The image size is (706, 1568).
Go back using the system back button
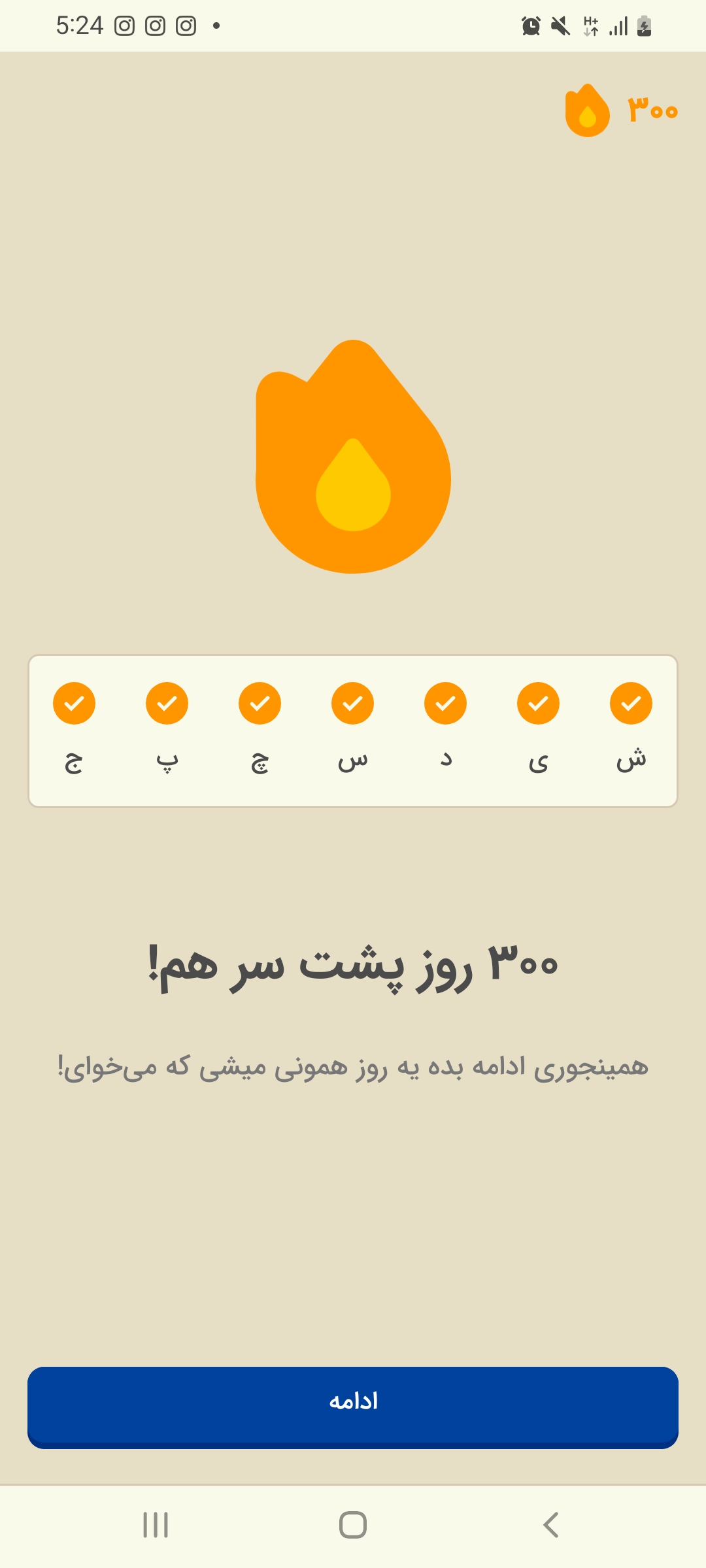tap(551, 1525)
